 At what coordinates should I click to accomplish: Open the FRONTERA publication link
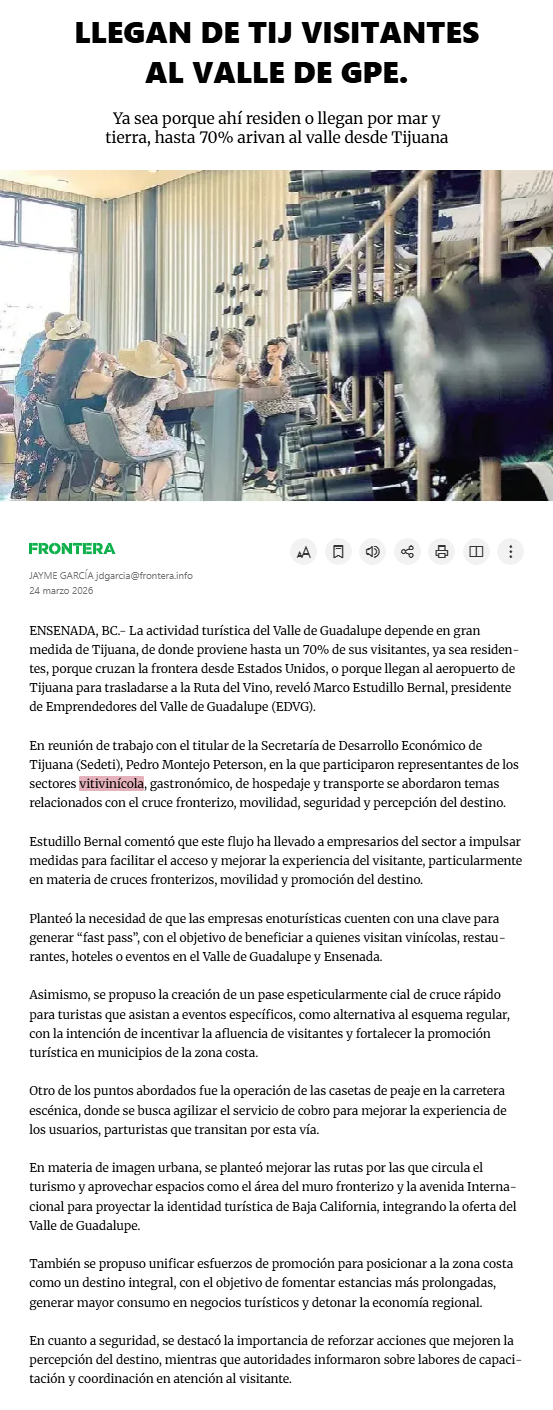pos(72,548)
